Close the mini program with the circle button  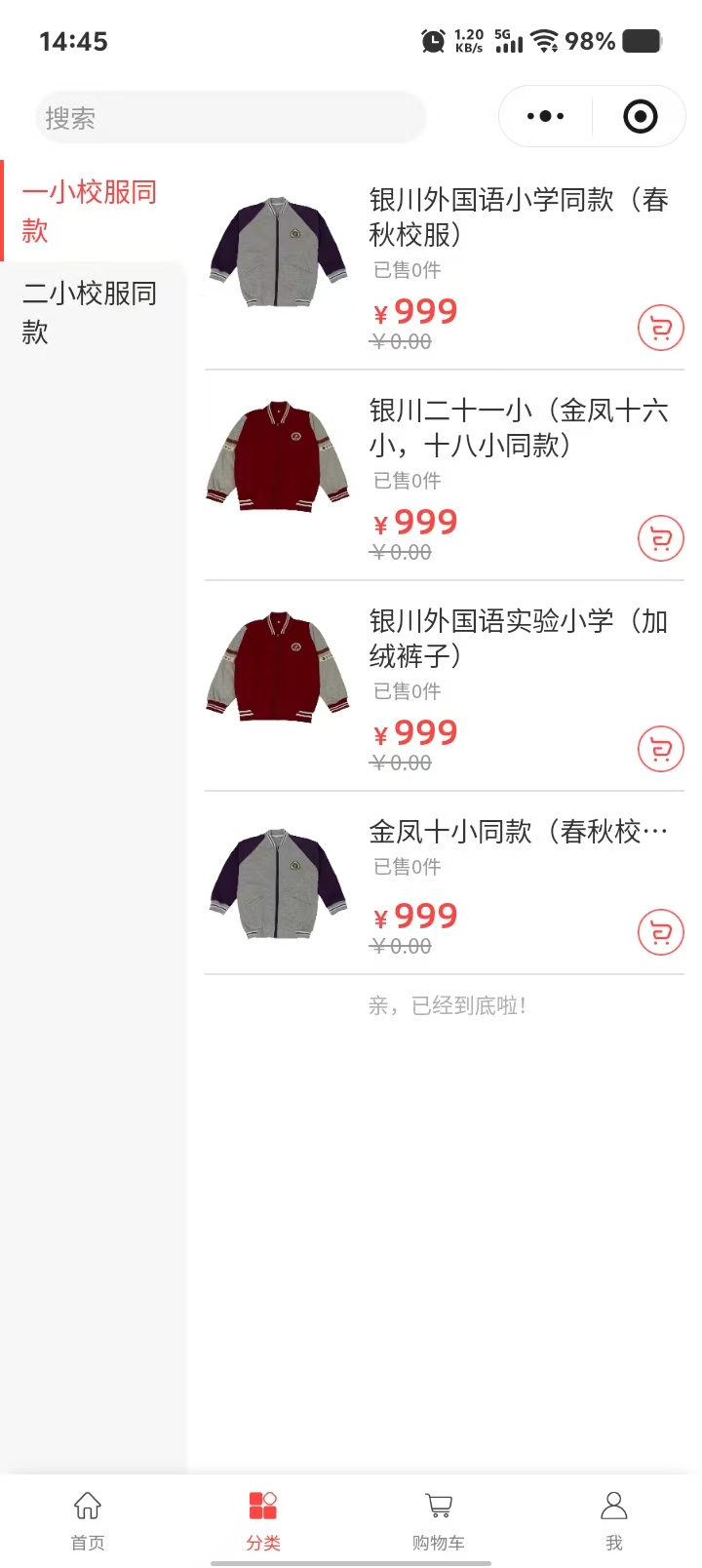pos(640,117)
